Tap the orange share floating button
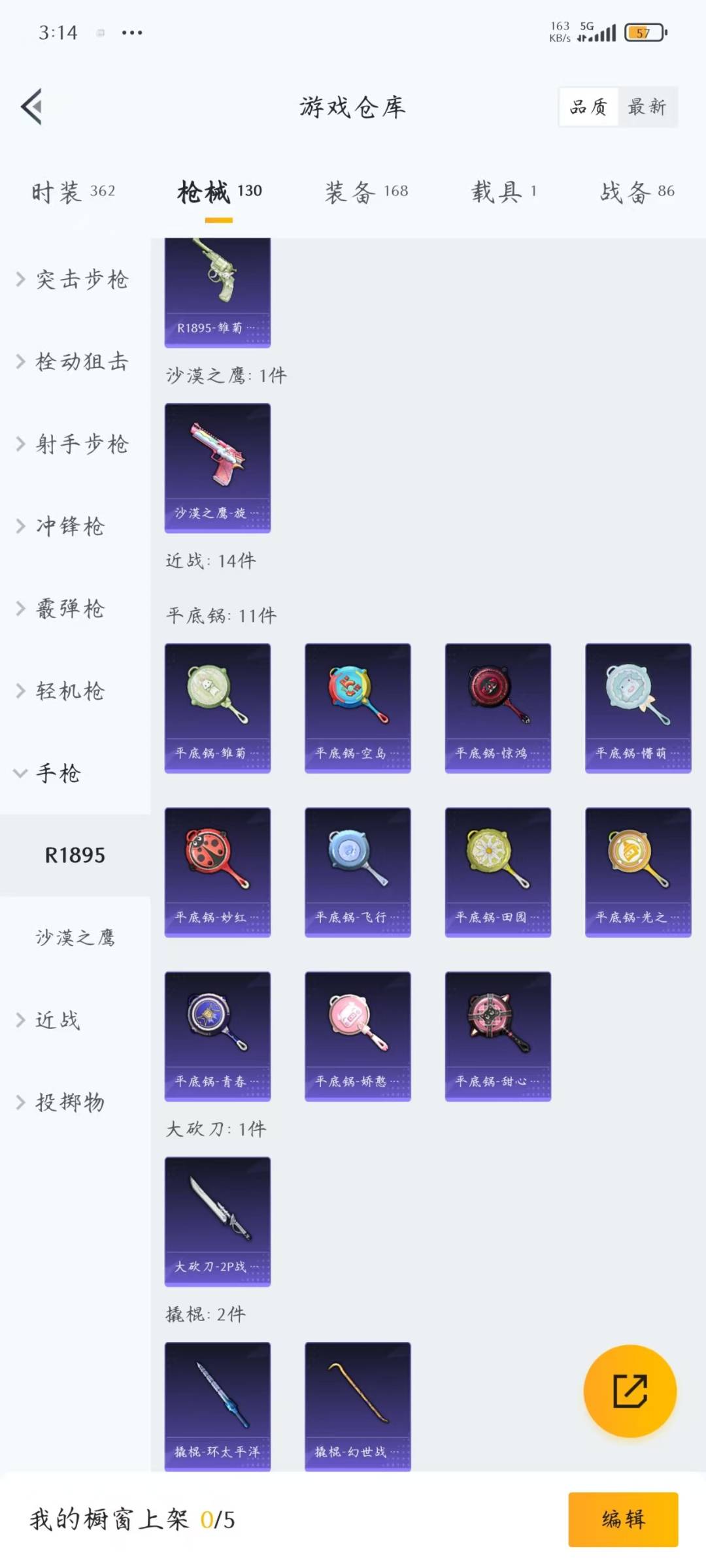This screenshot has width=706, height=1568. pyautogui.click(x=630, y=1391)
